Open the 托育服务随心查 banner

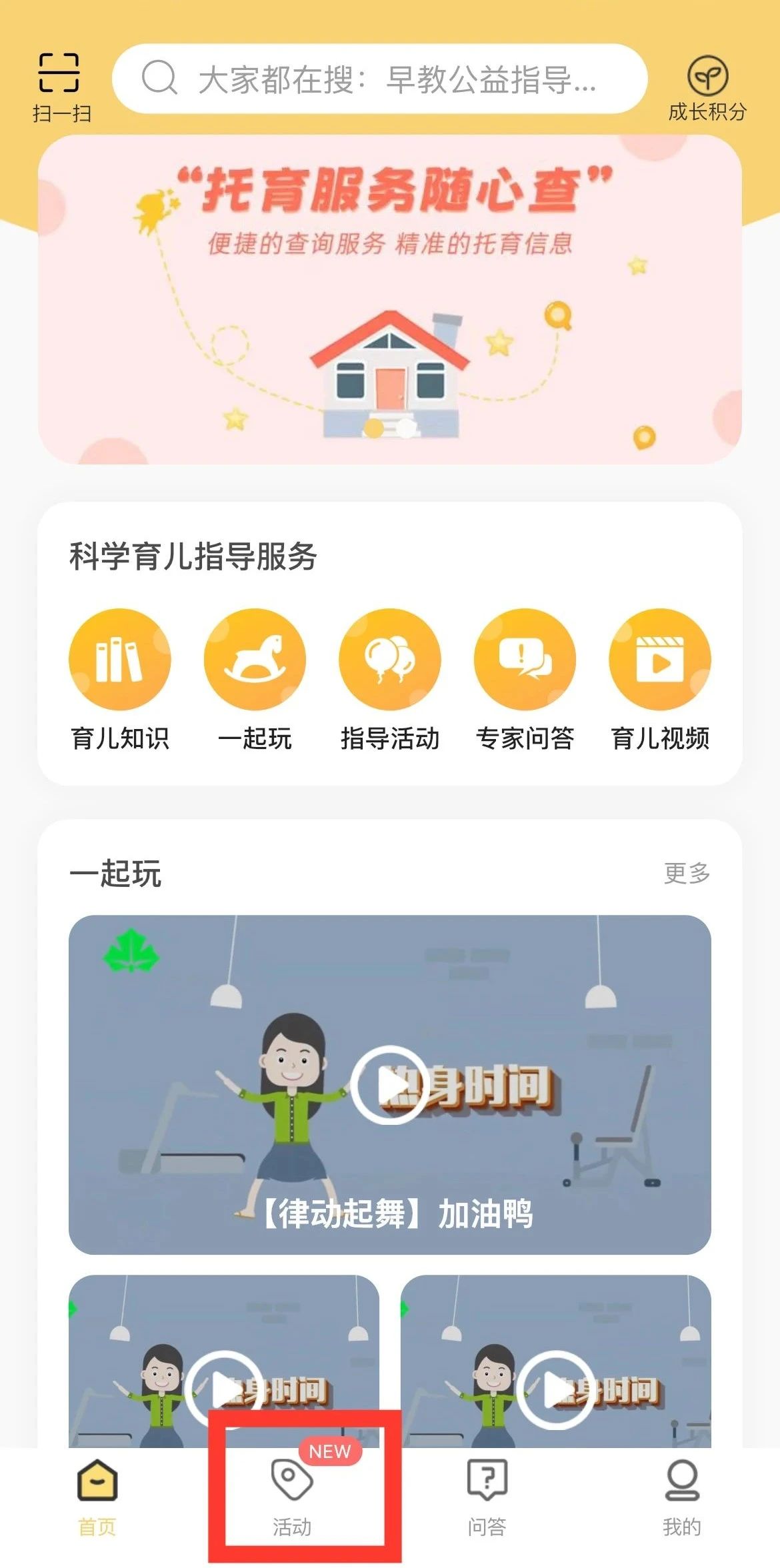point(390,300)
